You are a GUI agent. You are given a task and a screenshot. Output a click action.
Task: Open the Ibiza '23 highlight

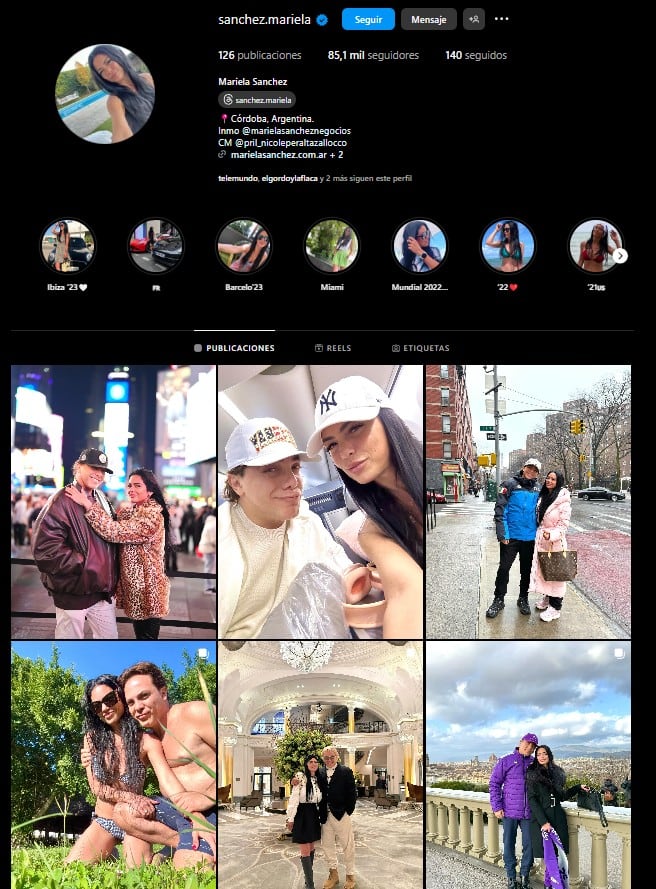tap(67, 246)
